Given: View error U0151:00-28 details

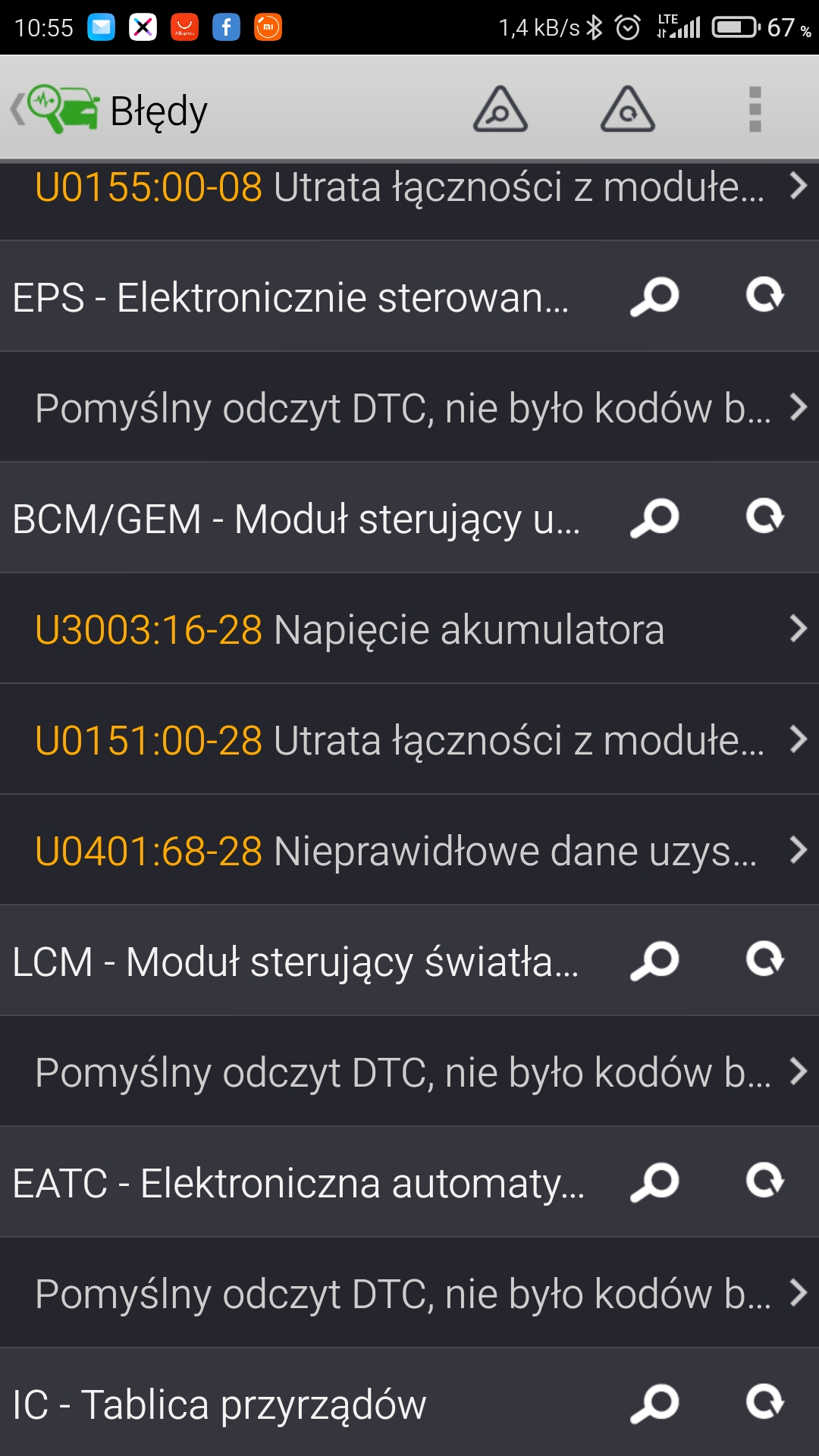Looking at the screenshot, I should [409, 740].
